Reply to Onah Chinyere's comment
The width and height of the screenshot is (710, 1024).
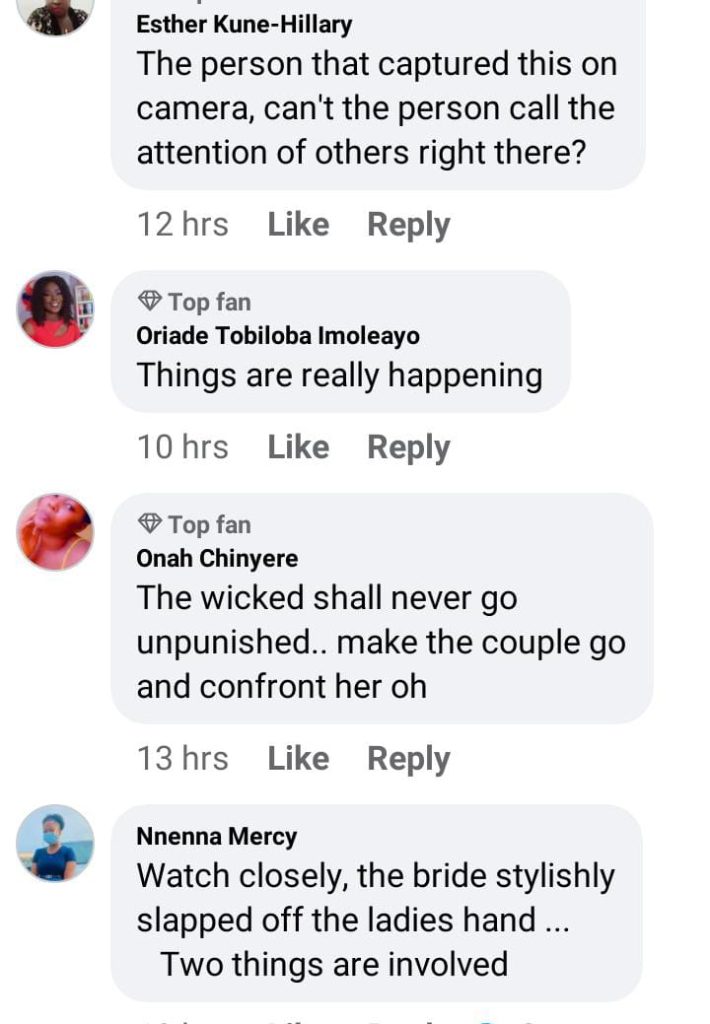pyautogui.click(x=408, y=759)
